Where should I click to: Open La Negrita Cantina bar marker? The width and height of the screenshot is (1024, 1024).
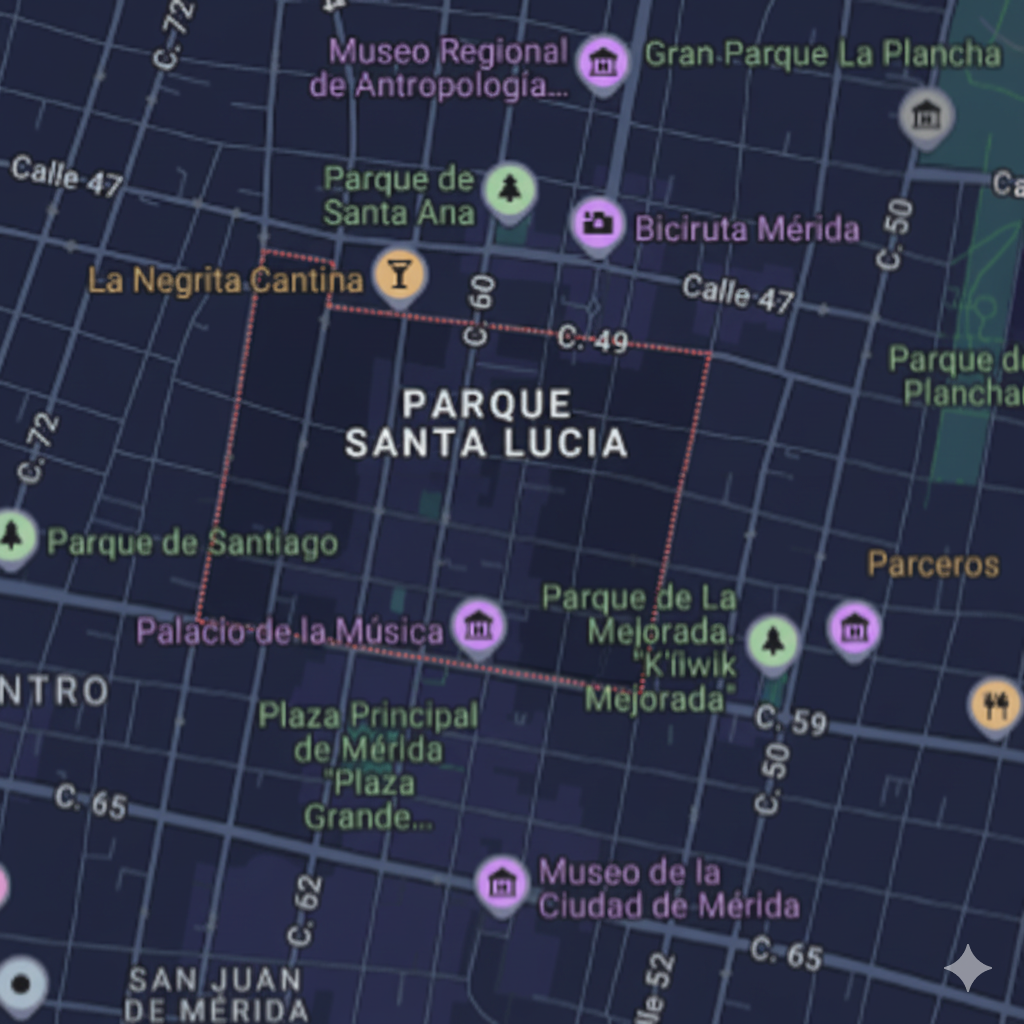399,274
